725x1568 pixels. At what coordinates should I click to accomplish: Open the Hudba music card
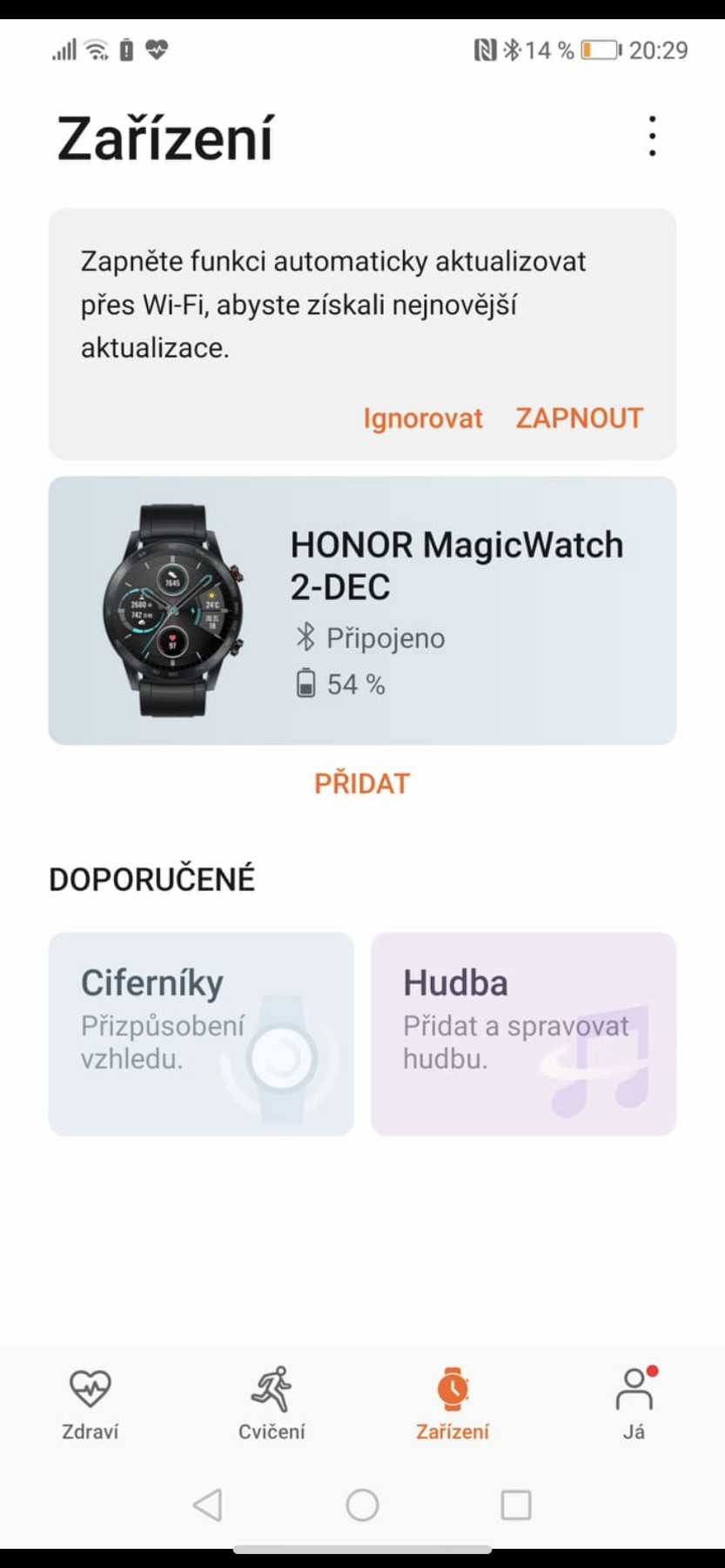(523, 1034)
